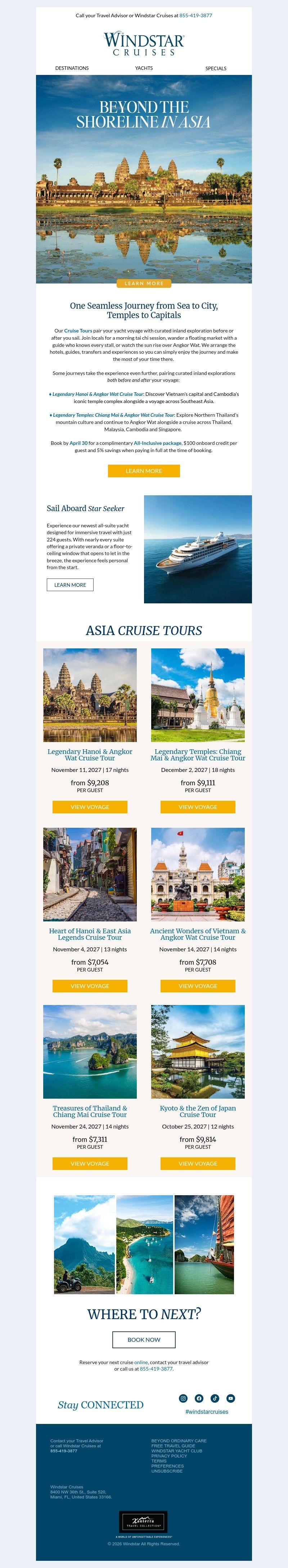Open Windstar's Facebook page
Viewport: 288px width, 1568px height.
point(198,1398)
